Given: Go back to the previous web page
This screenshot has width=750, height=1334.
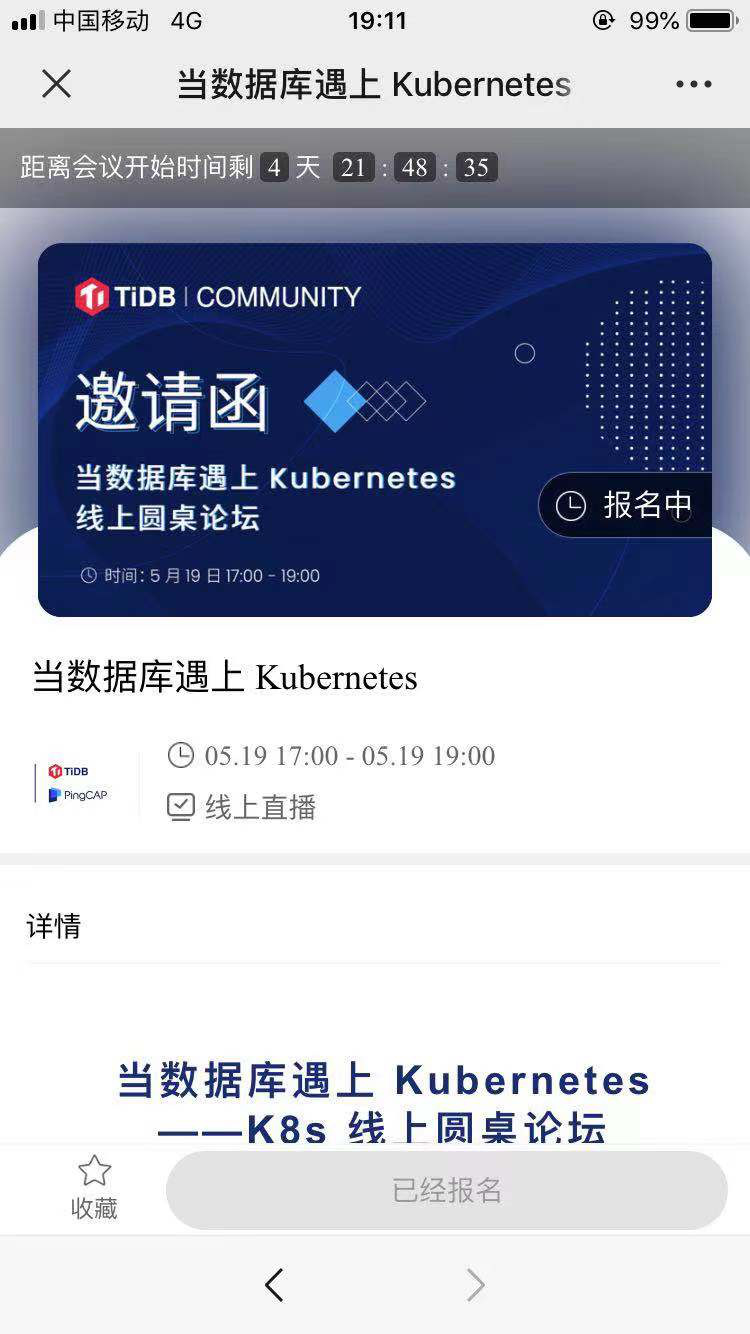Looking at the screenshot, I should click(x=274, y=1285).
